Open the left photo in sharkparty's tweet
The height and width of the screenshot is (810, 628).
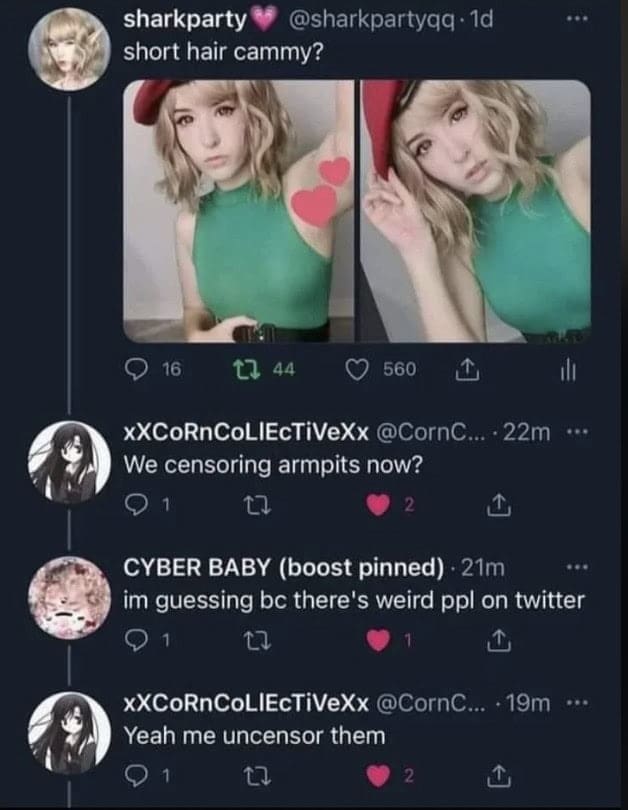pyautogui.click(x=238, y=211)
